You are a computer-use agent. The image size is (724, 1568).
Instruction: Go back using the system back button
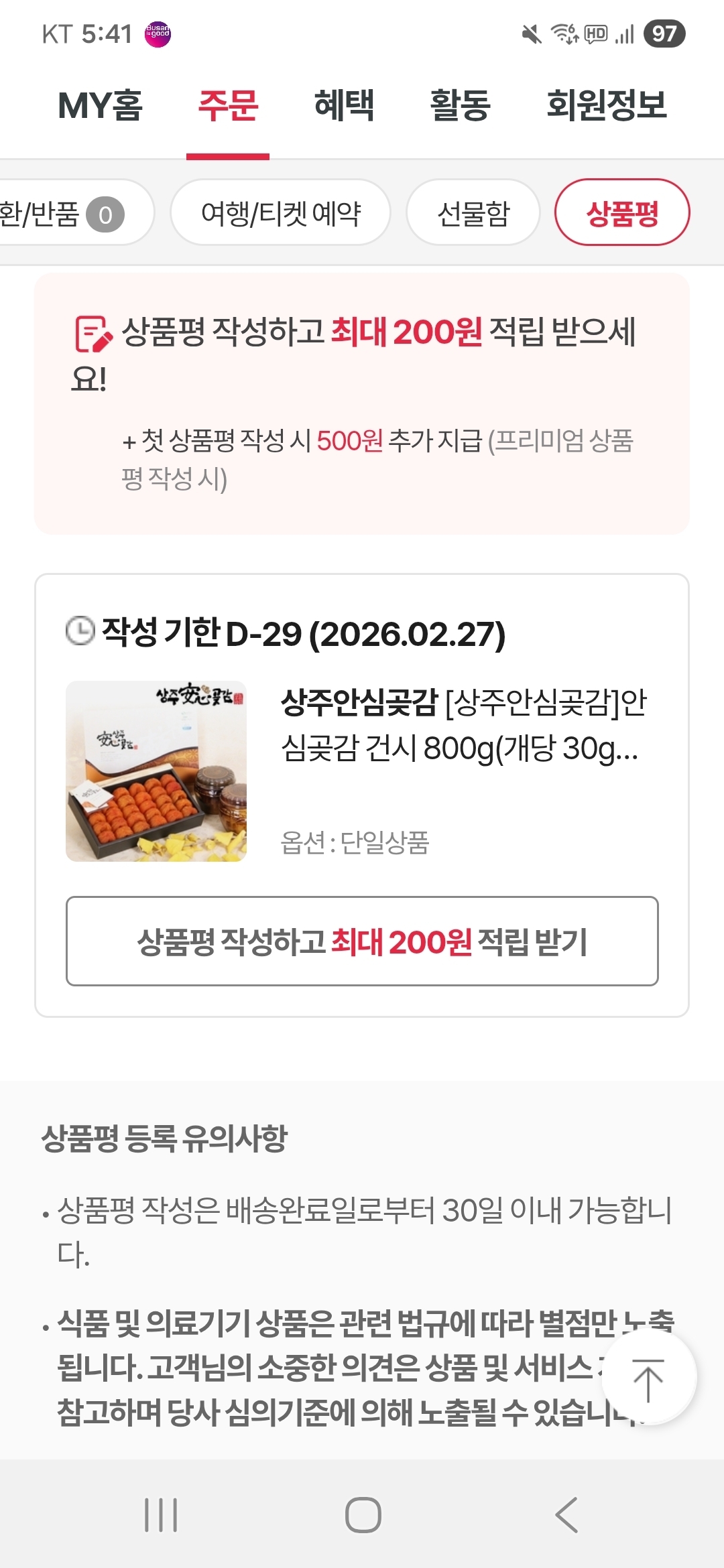[566, 1514]
